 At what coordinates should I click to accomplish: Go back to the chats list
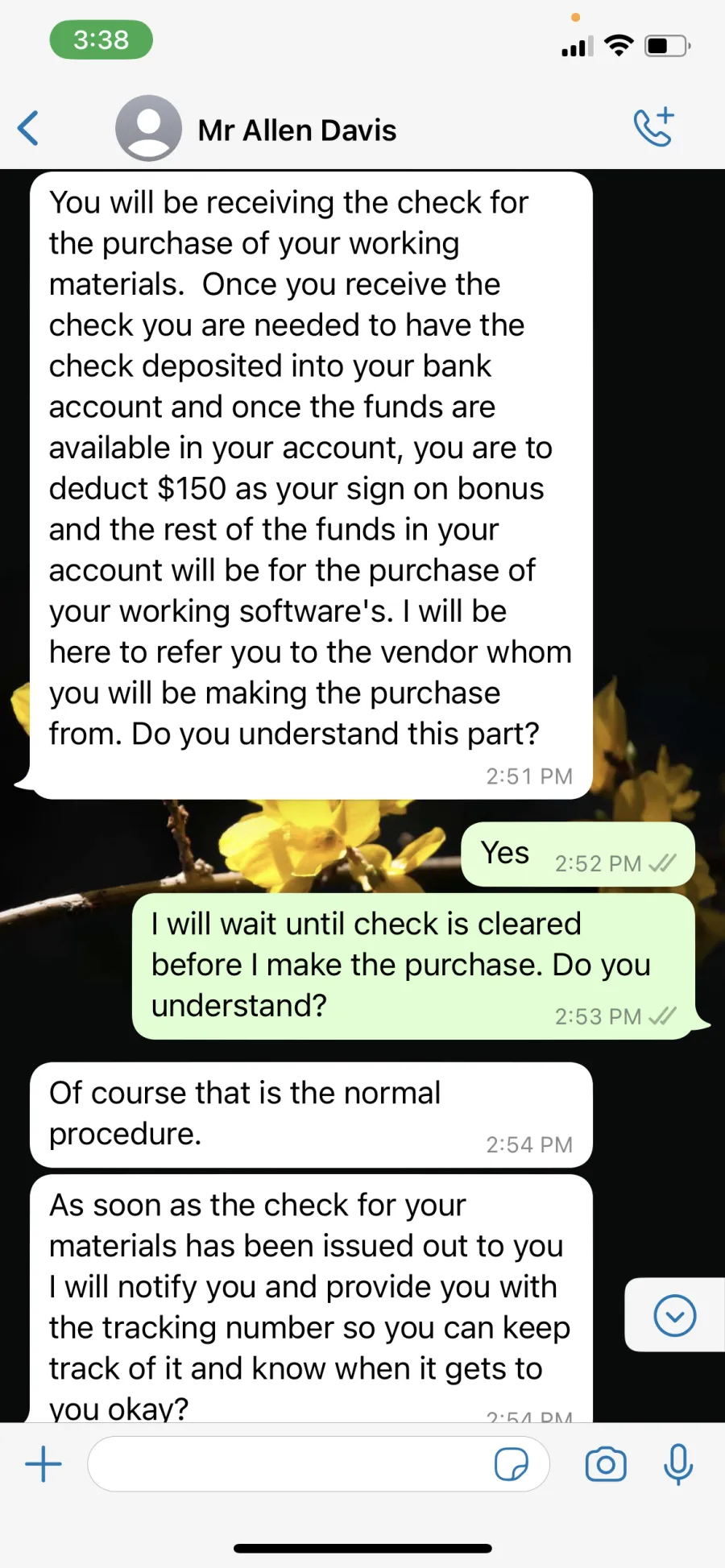[x=28, y=128]
